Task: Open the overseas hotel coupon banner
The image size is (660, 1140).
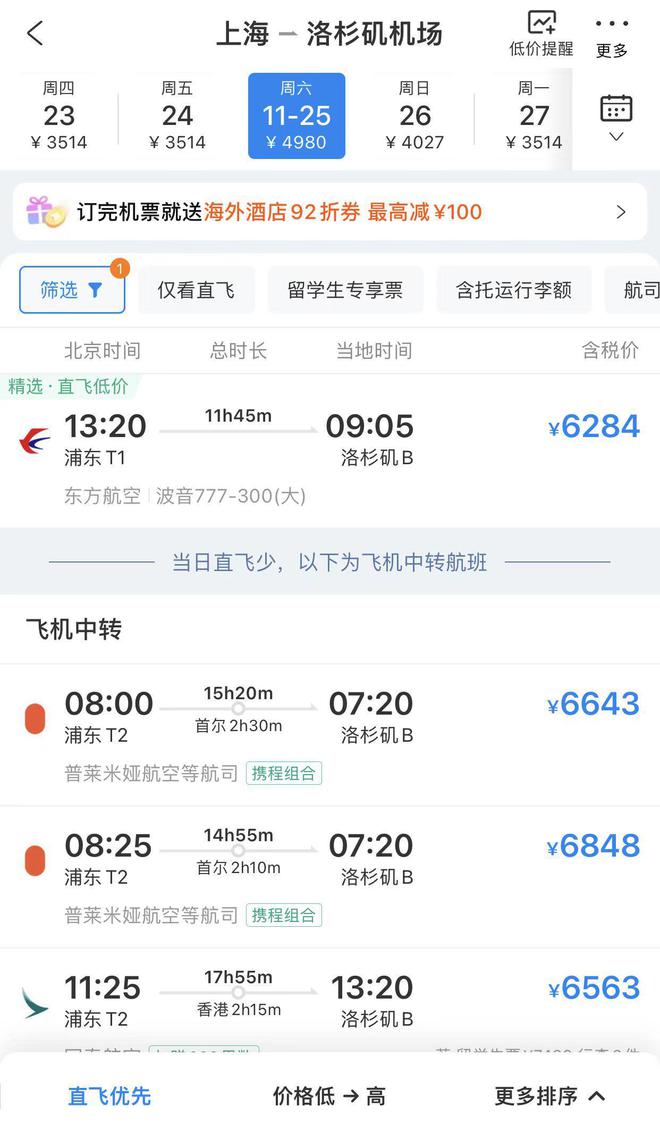Action: click(x=329, y=212)
